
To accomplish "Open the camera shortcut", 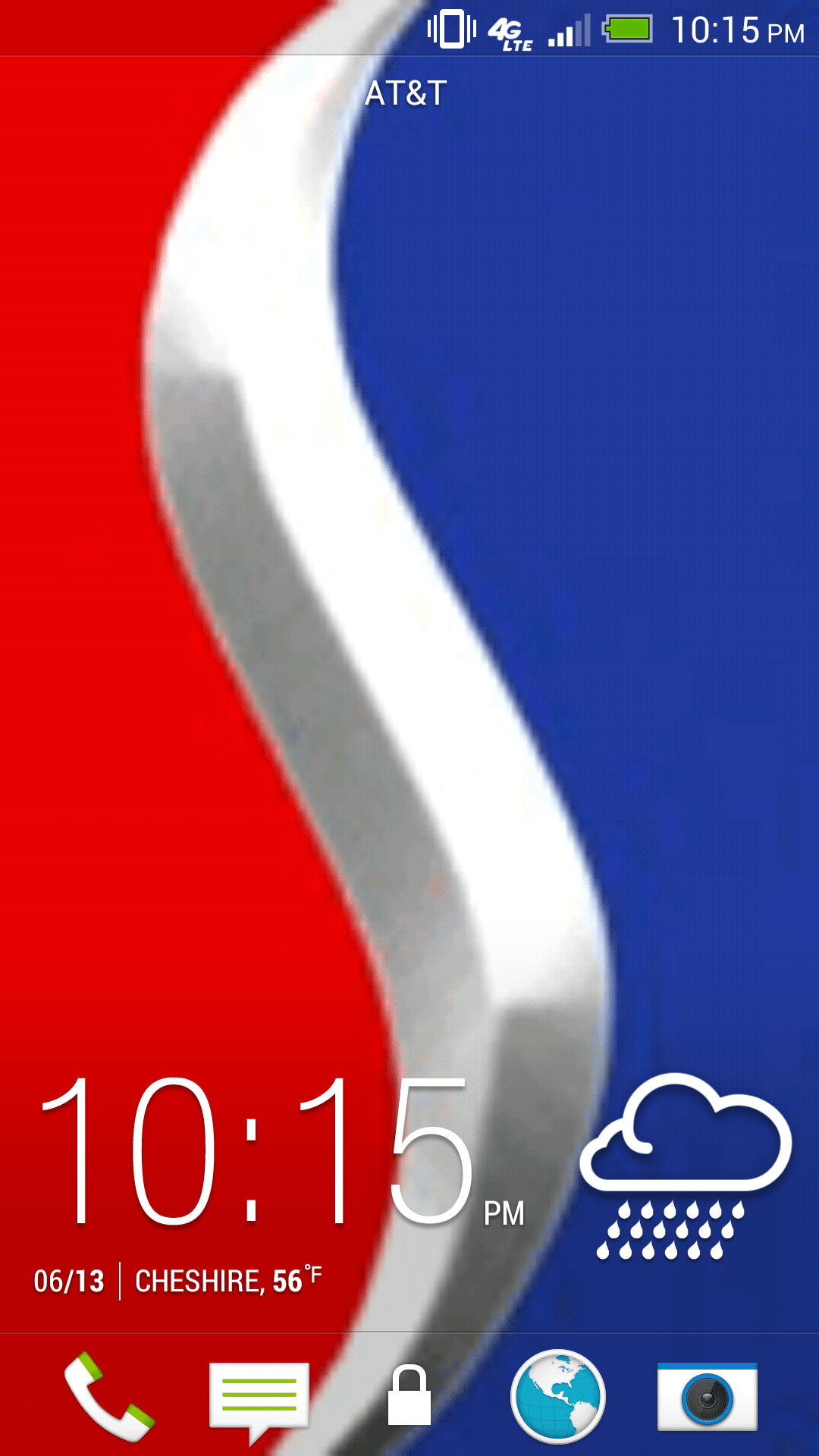I will (x=708, y=1397).
